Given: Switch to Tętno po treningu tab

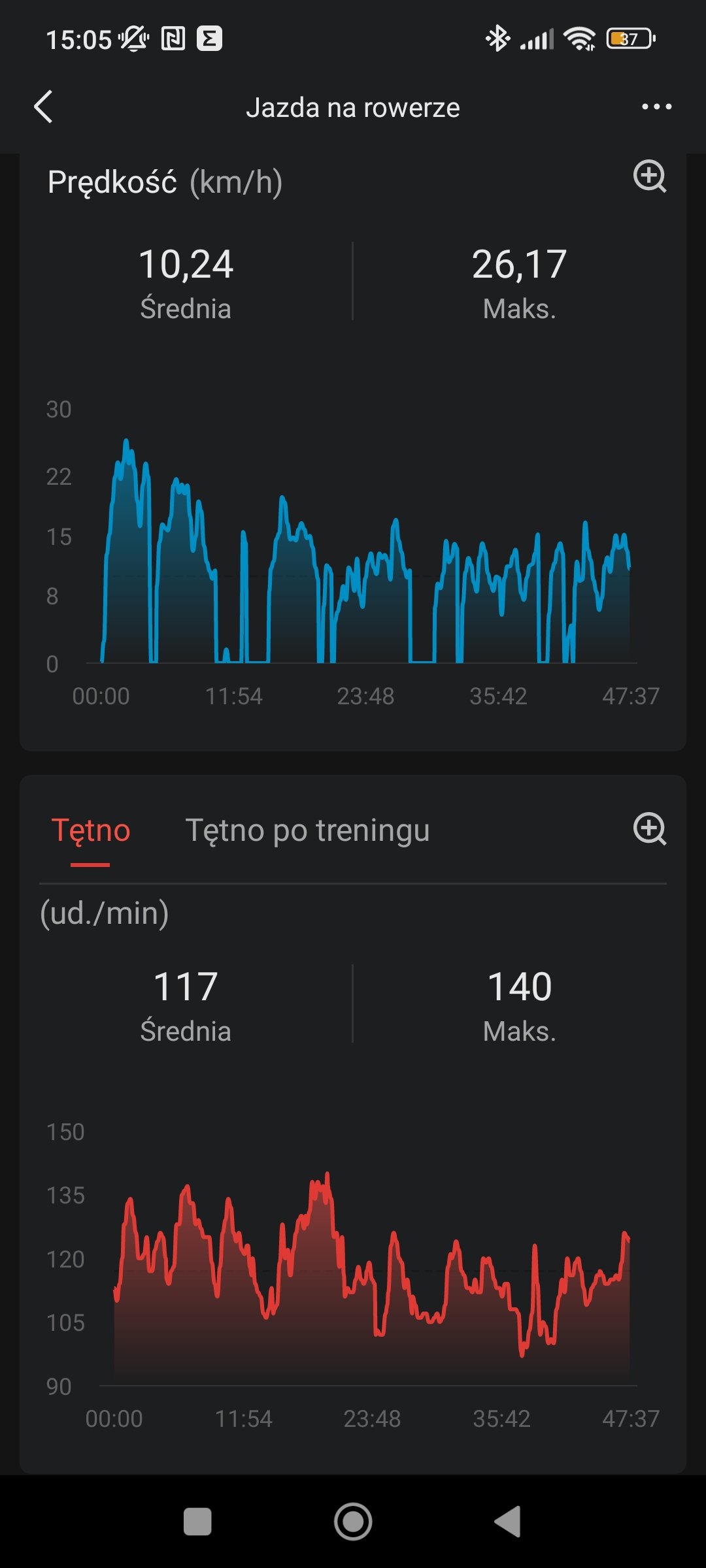Looking at the screenshot, I should [307, 830].
